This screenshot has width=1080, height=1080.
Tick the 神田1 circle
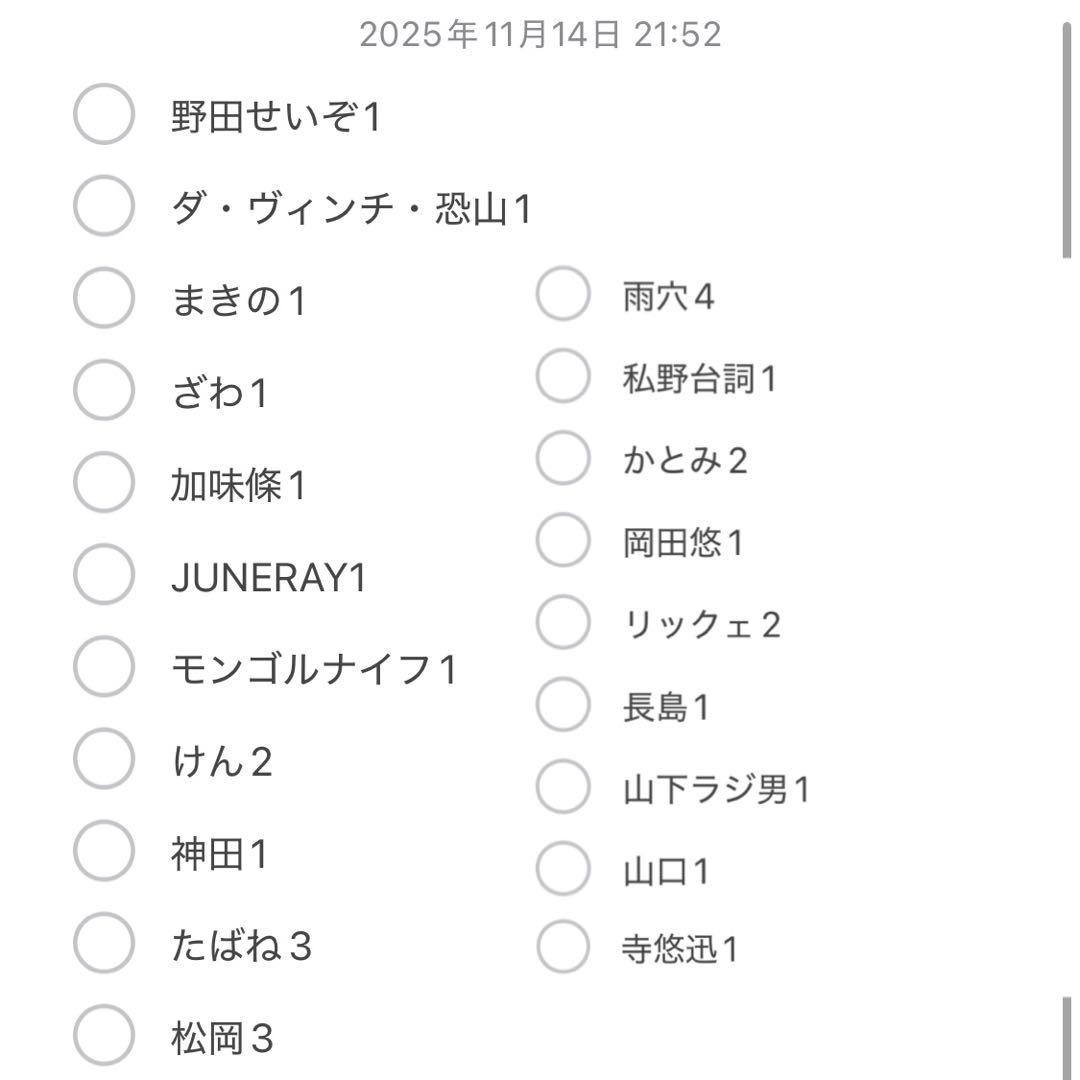pos(103,851)
